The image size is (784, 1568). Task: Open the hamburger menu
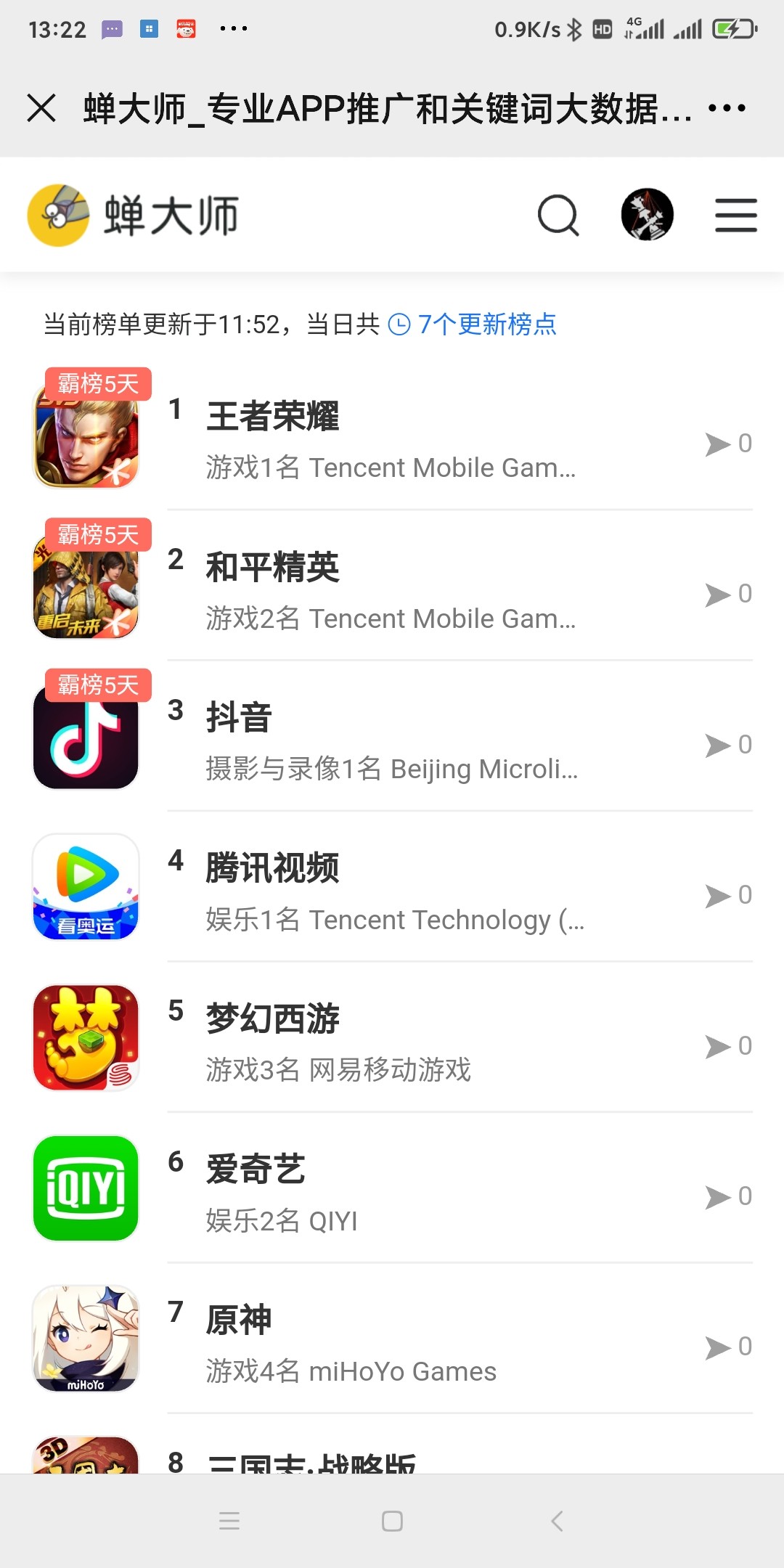735,215
